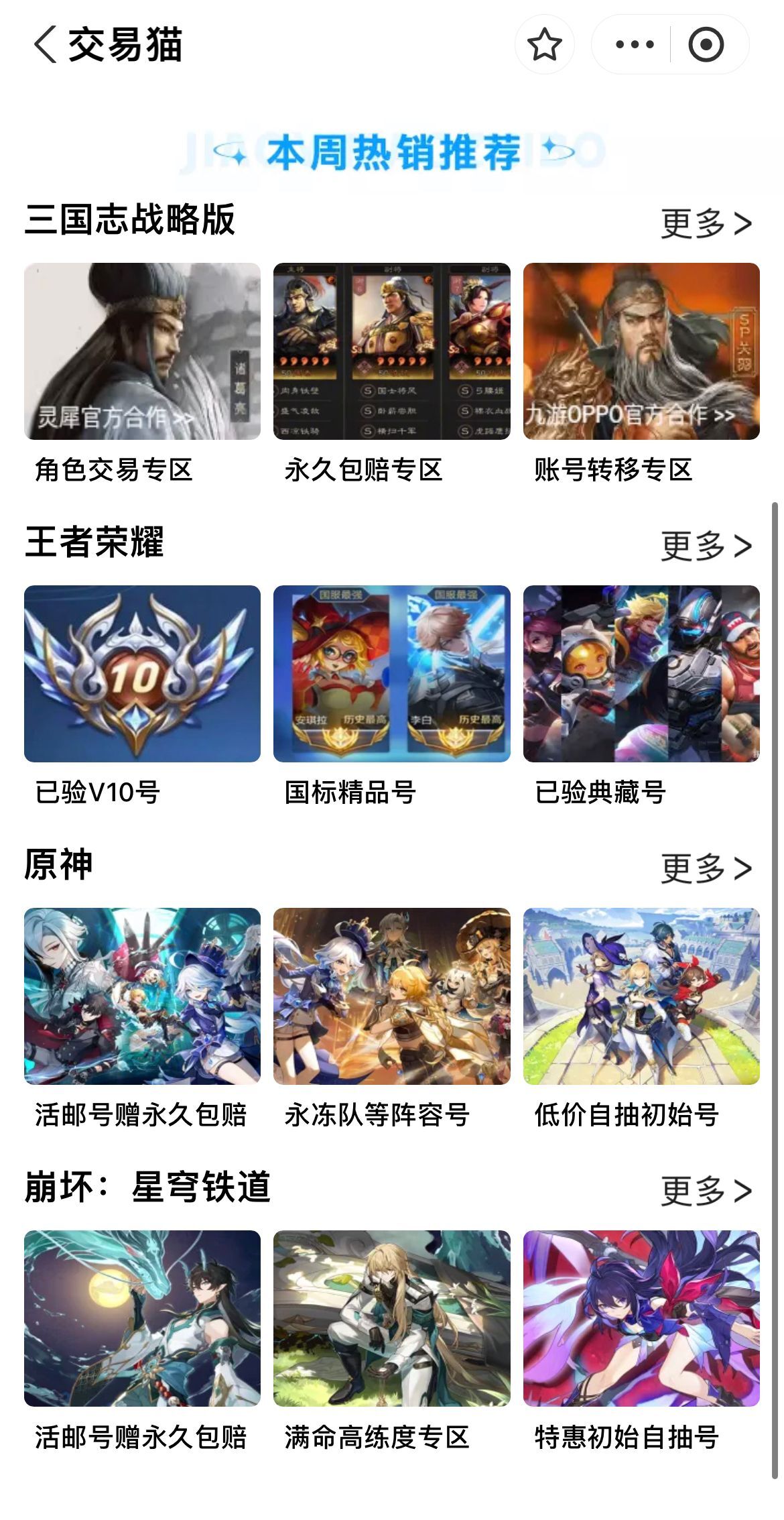The image size is (784, 1520).
Task: Open the 账号转移专区 tile
Action: (641, 373)
